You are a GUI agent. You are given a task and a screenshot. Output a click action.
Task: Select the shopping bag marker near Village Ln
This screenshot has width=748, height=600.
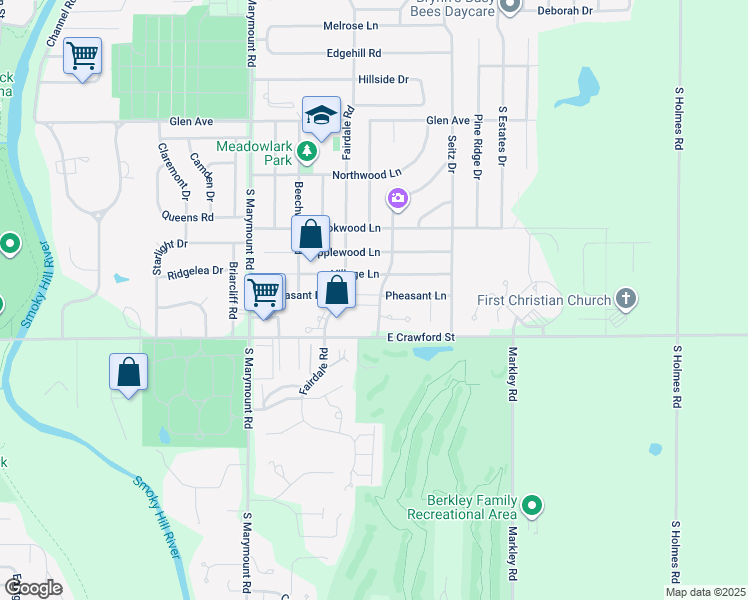pos(336,291)
